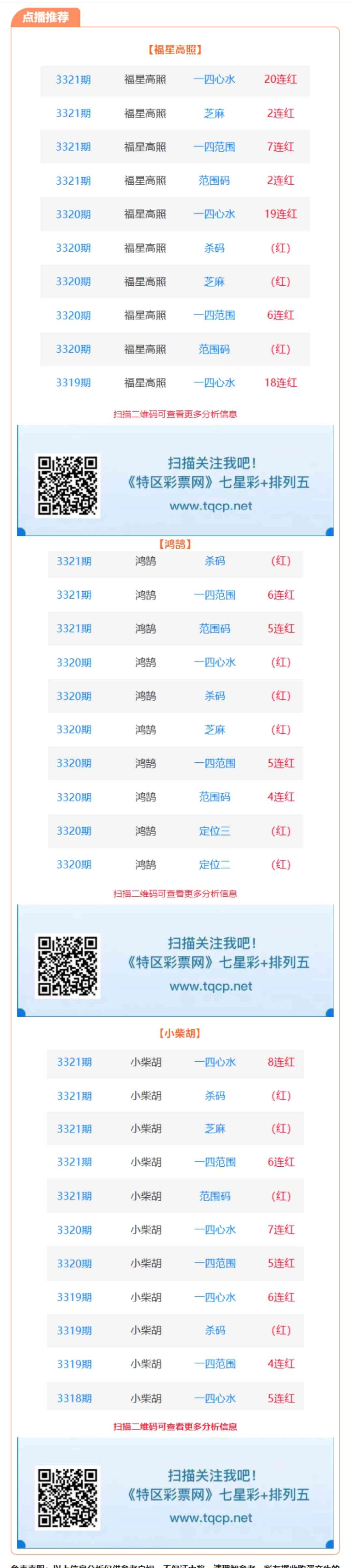Open 鸿鹄 3321期 杀码 row
Viewport: 352px width, 1568px height.
point(175,560)
